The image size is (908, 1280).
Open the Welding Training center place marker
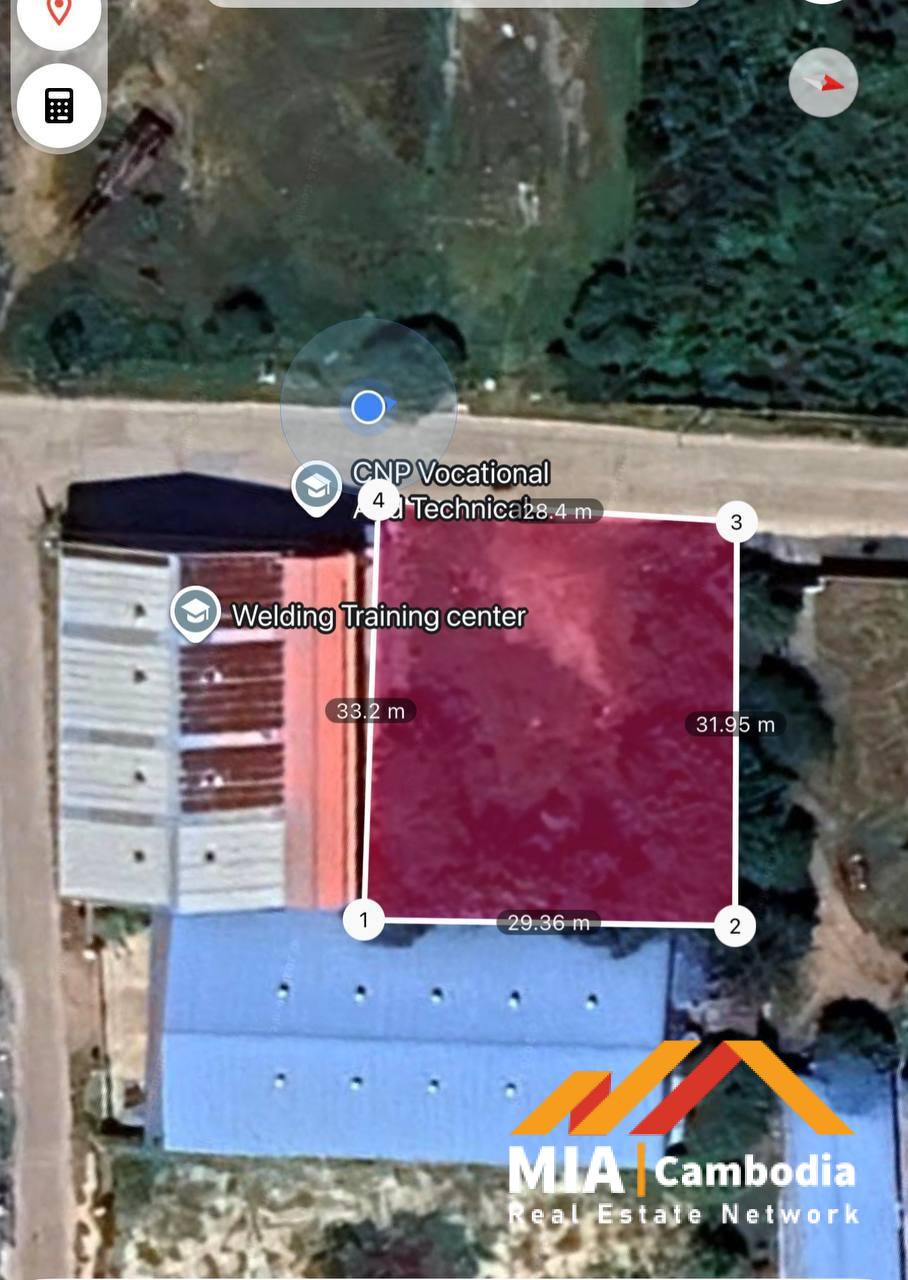(x=195, y=614)
